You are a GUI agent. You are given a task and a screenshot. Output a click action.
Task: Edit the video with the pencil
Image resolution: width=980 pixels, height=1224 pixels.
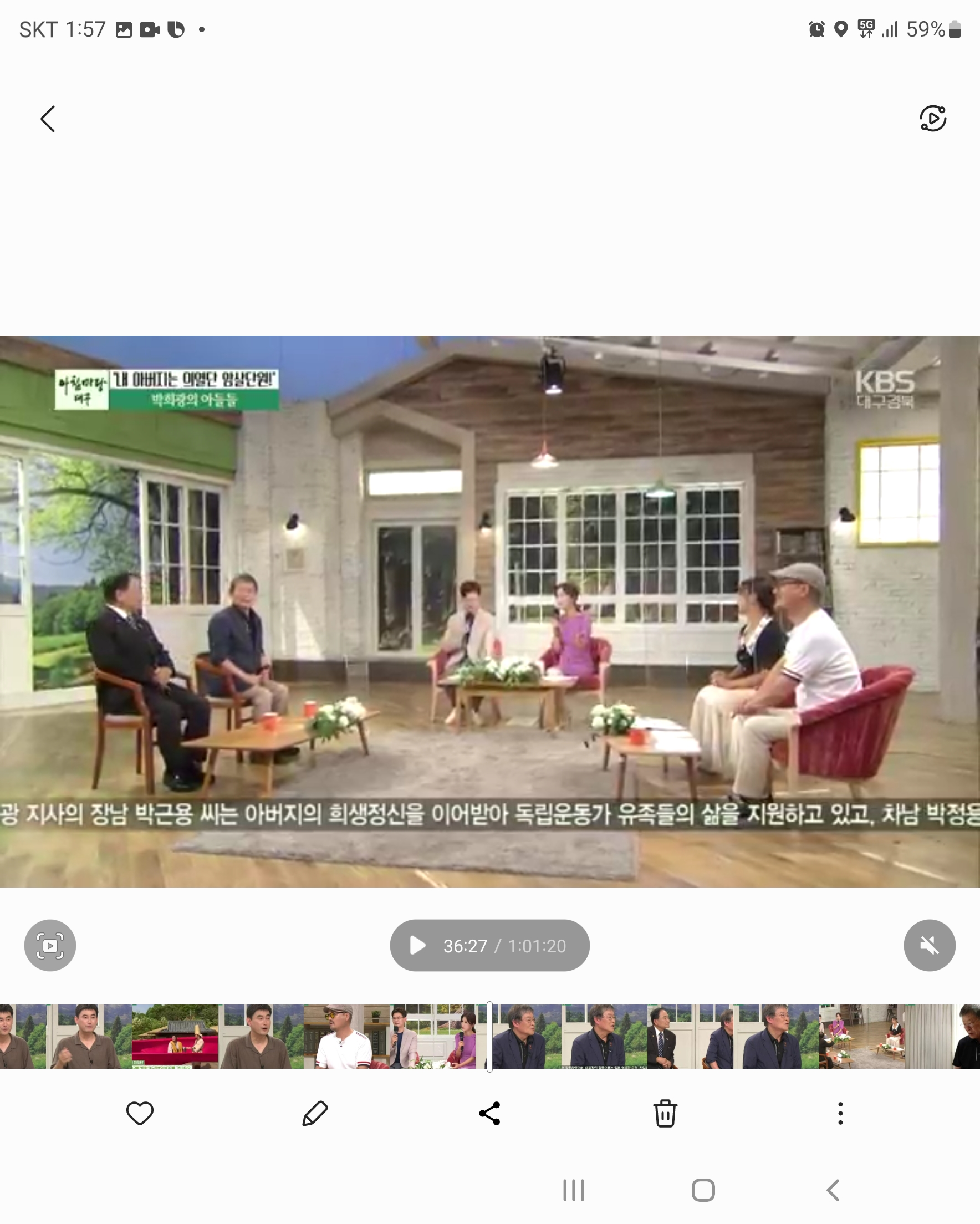(314, 1113)
